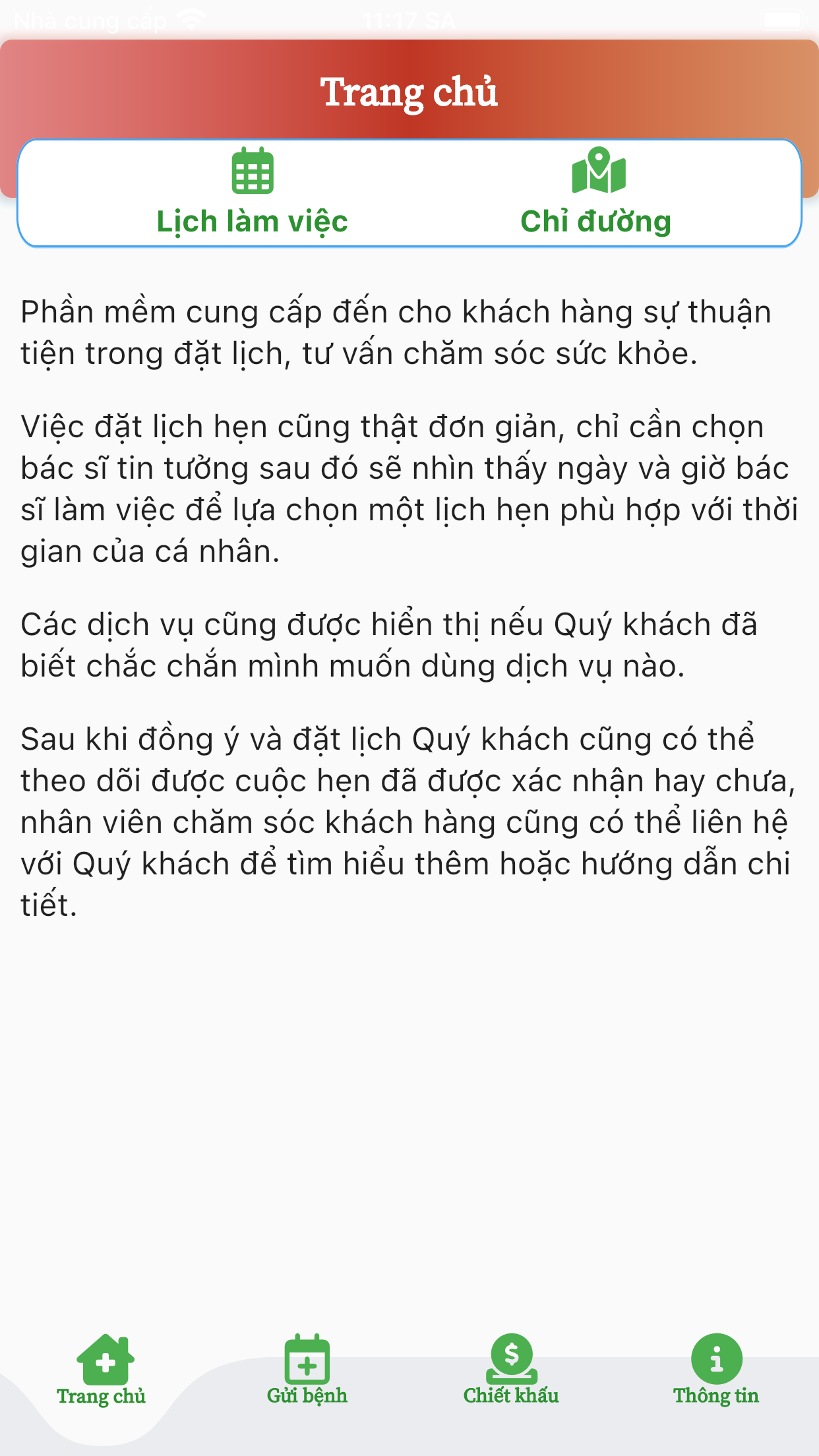The image size is (819, 1456).
Task: Open the Thông tin tab
Action: click(716, 1370)
